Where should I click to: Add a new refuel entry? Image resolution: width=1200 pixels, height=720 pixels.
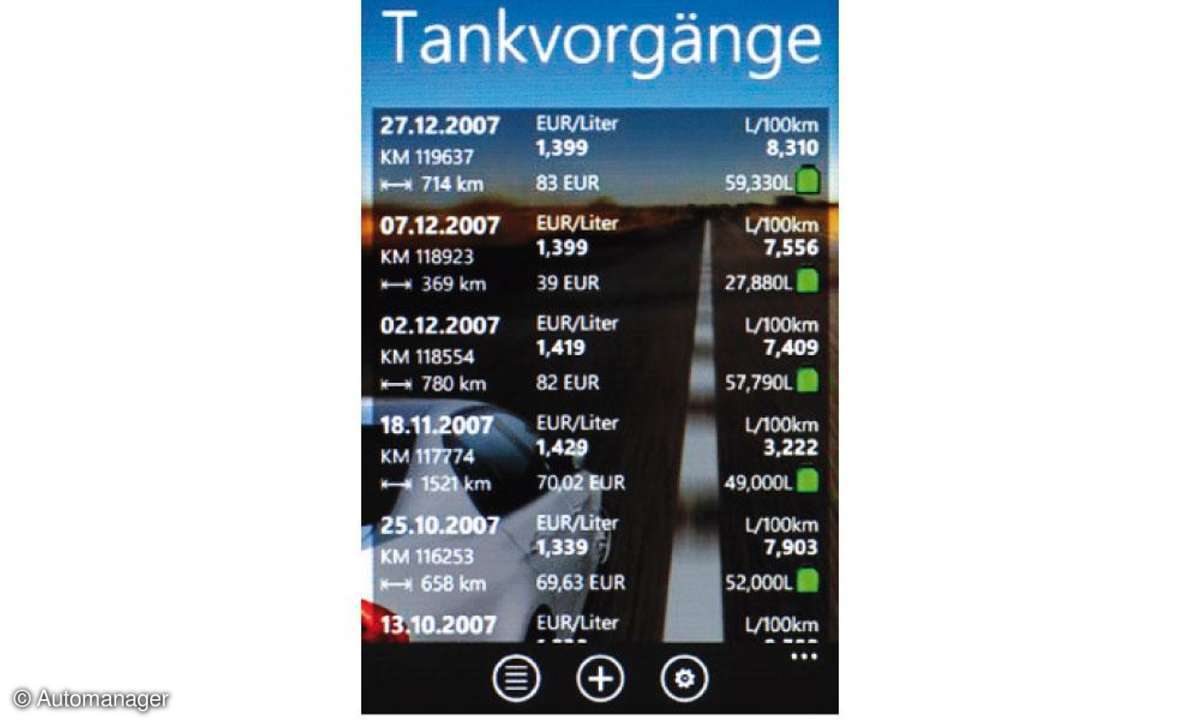(600, 680)
